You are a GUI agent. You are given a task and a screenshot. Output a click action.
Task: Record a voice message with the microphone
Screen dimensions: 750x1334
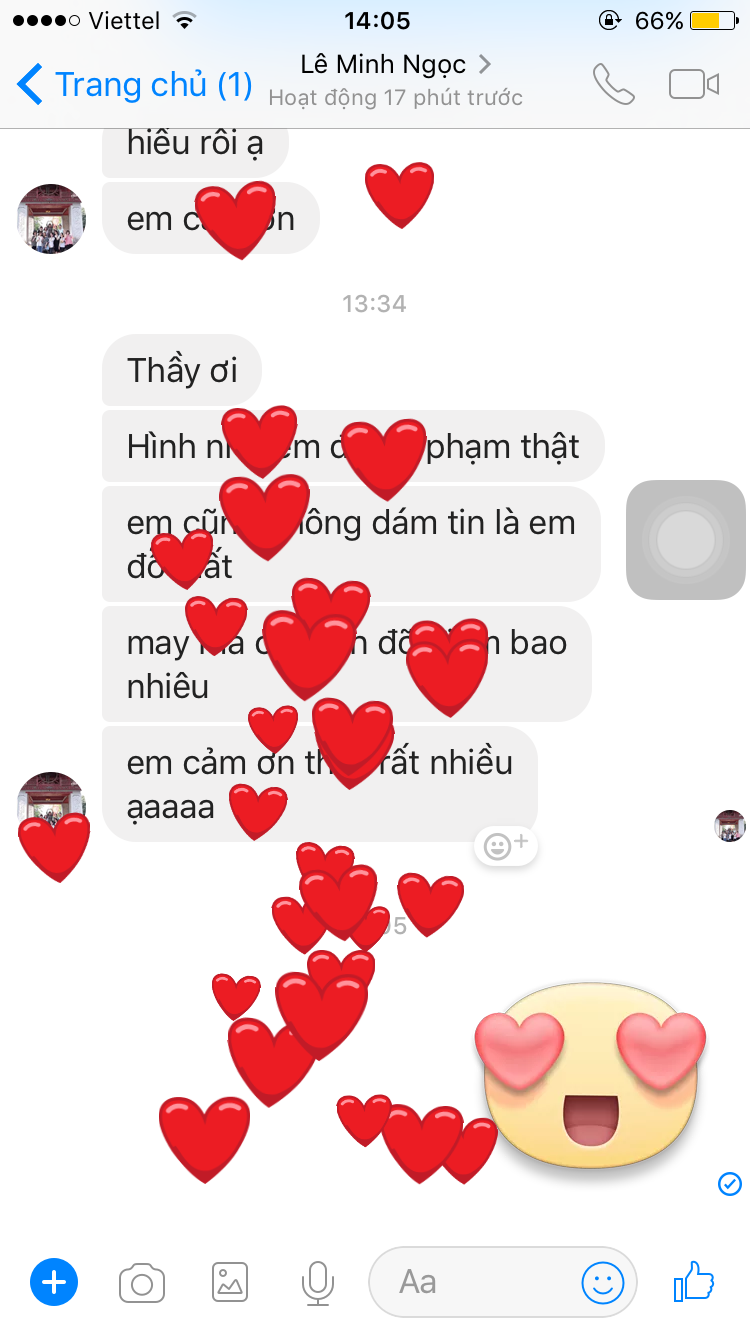click(318, 1283)
